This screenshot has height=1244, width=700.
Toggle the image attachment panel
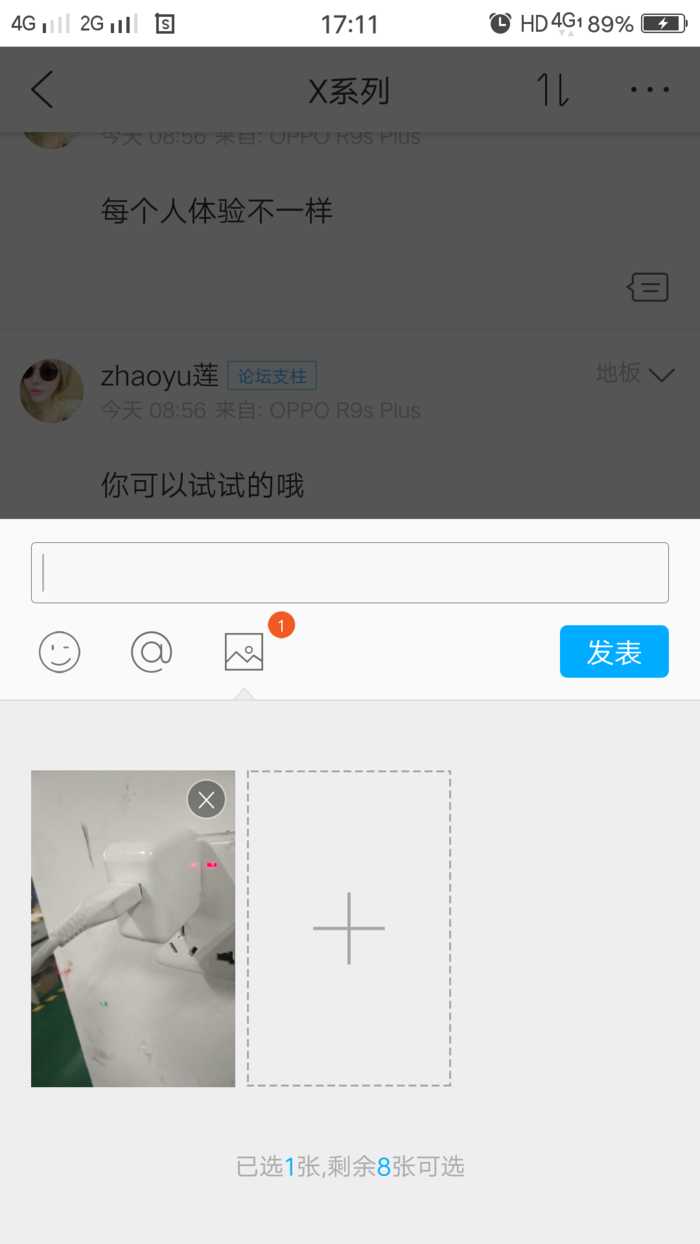point(244,652)
